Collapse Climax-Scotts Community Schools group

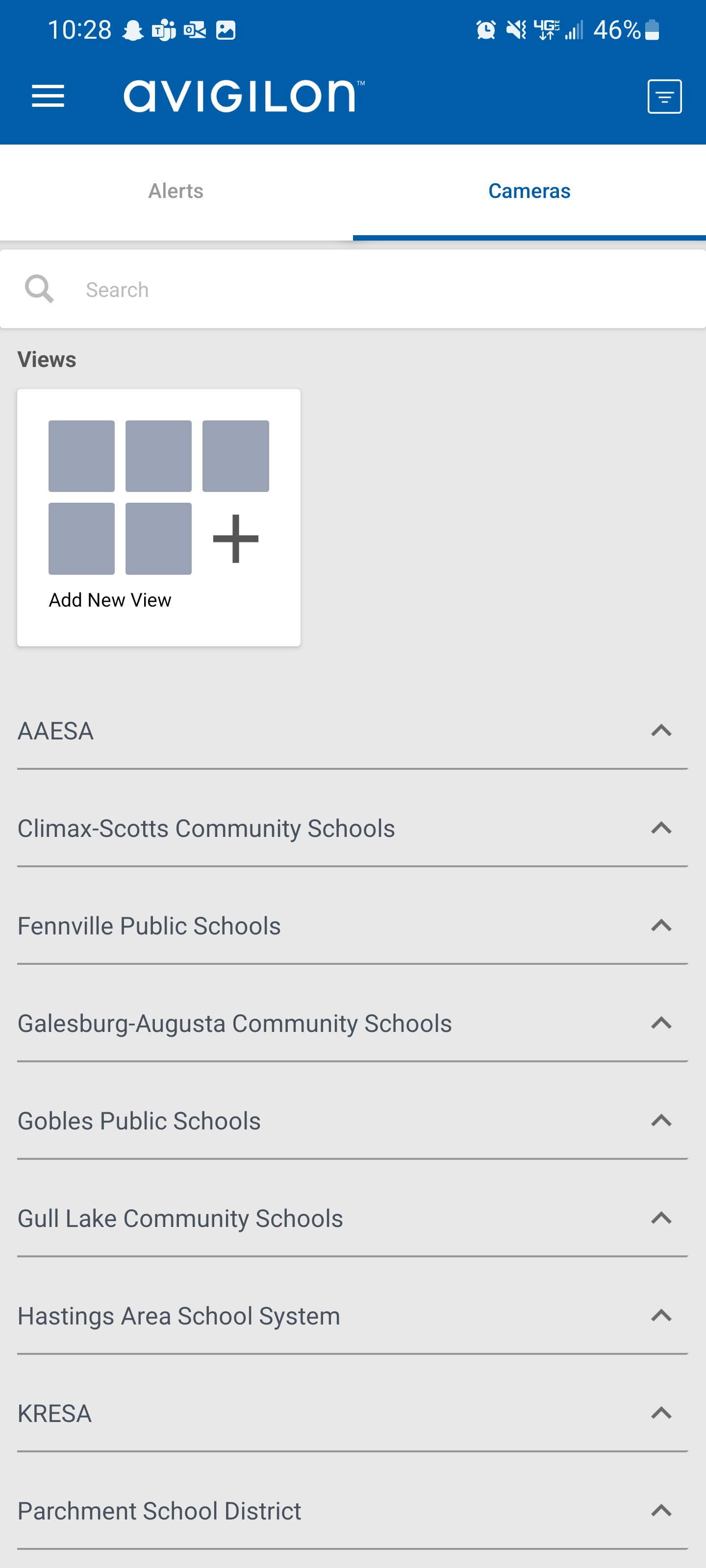pos(353,828)
